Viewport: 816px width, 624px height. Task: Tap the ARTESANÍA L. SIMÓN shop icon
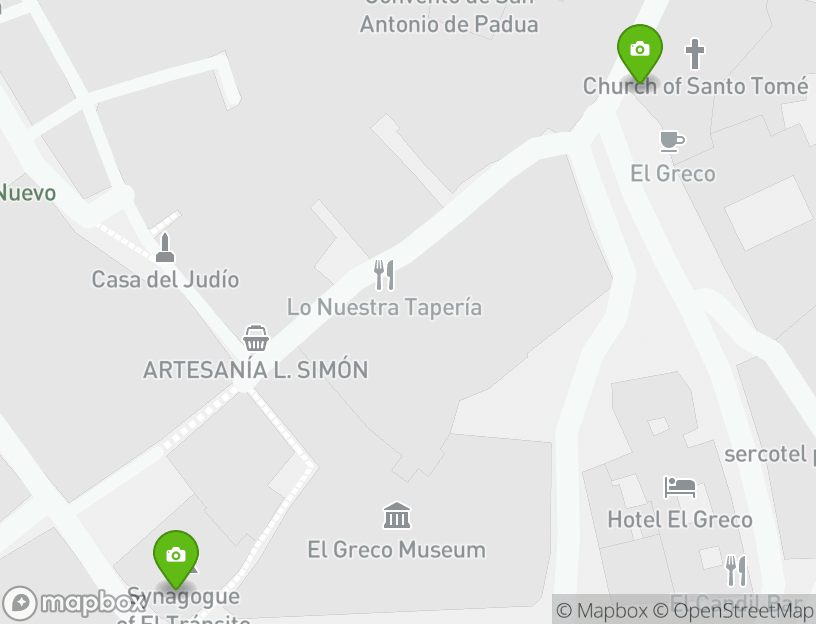[256, 338]
